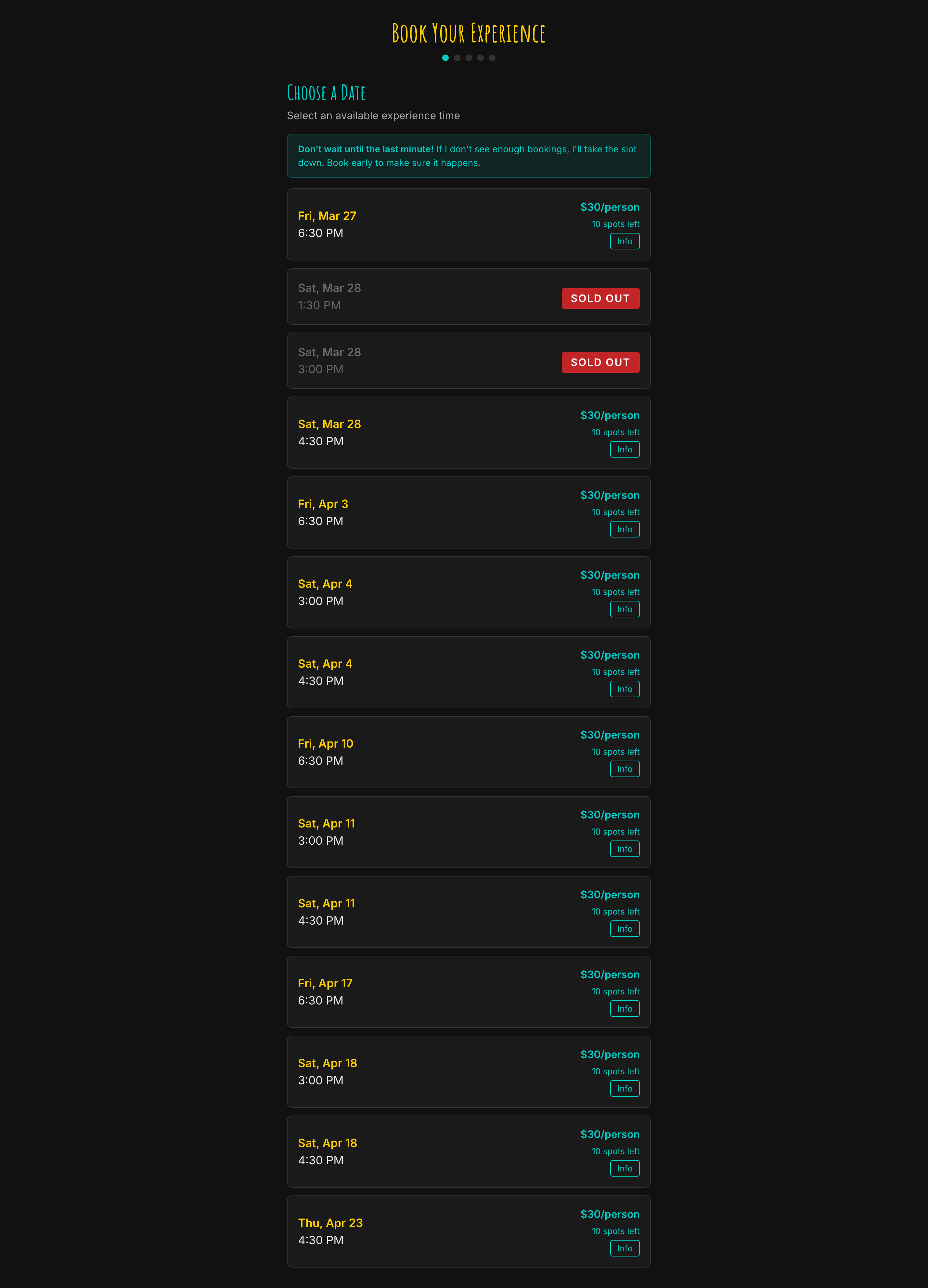Viewport: 928px width, 1288px height.
Task: Click the second progress dot below the title
Action: [457, 57]
